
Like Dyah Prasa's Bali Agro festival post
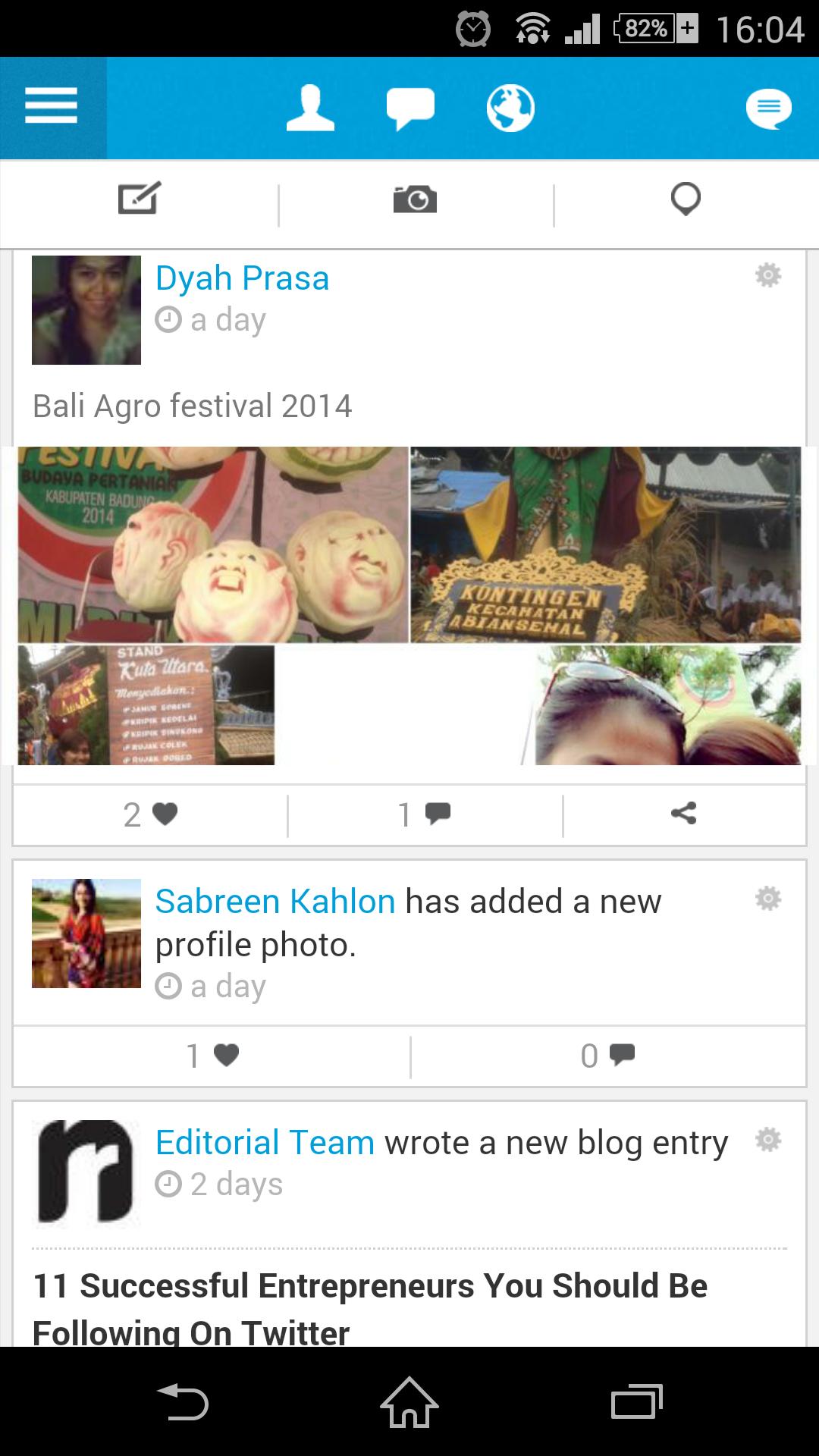click(x=150, y=815)
